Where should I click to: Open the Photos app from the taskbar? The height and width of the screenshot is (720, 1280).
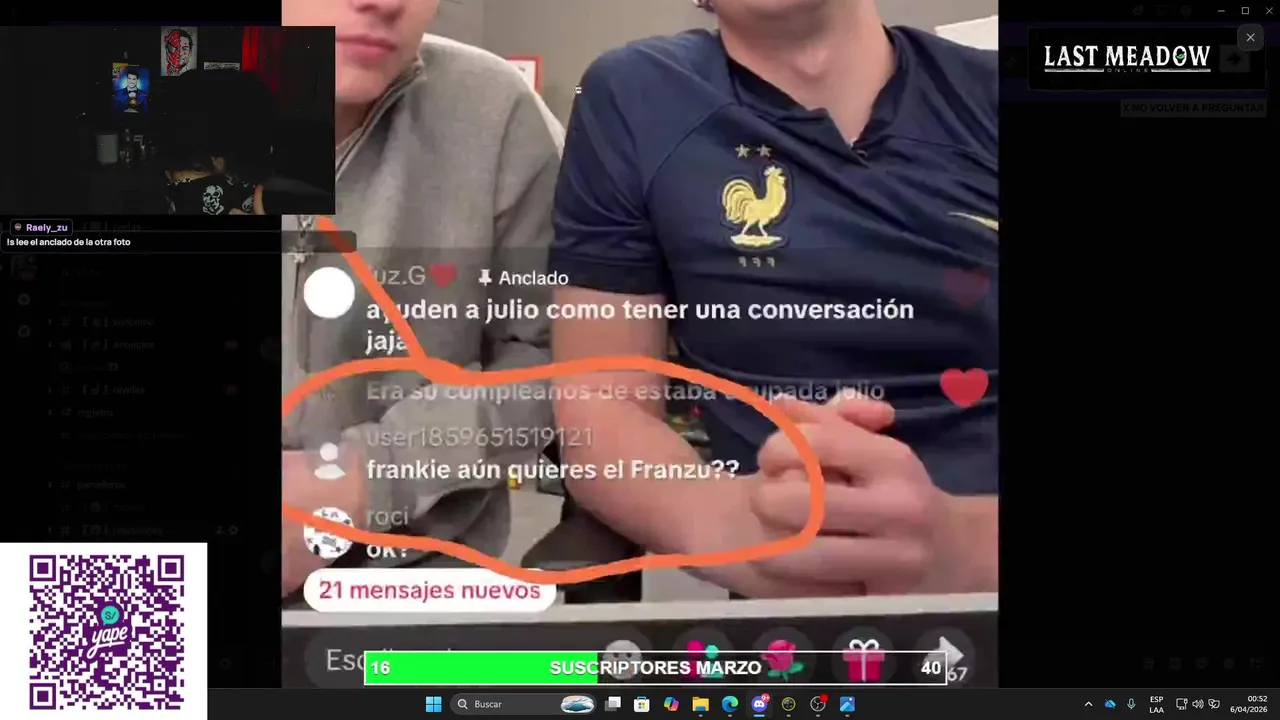click(847, 704)
